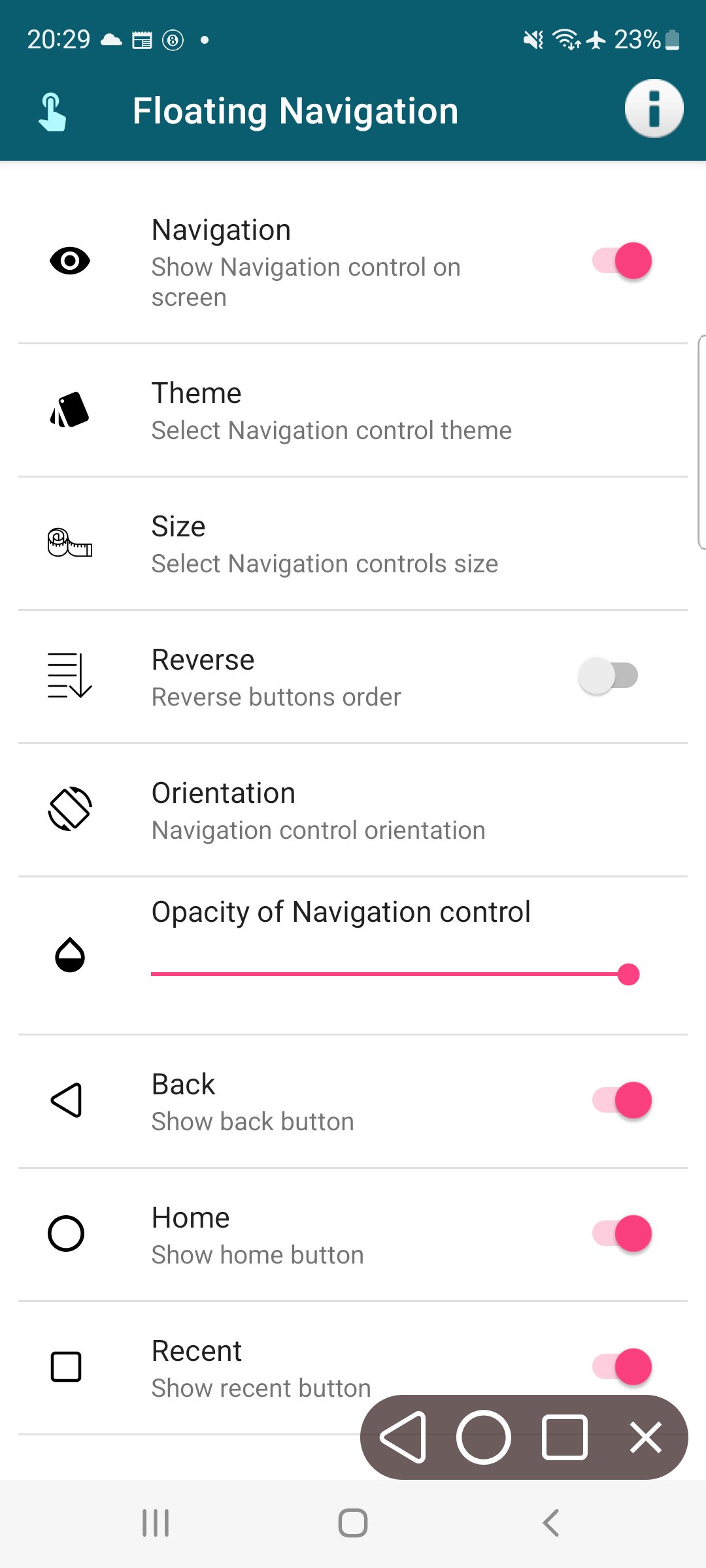706x1568 pixels.
Task: Go back using the system back arrow
Action: tap(551, 1523)
